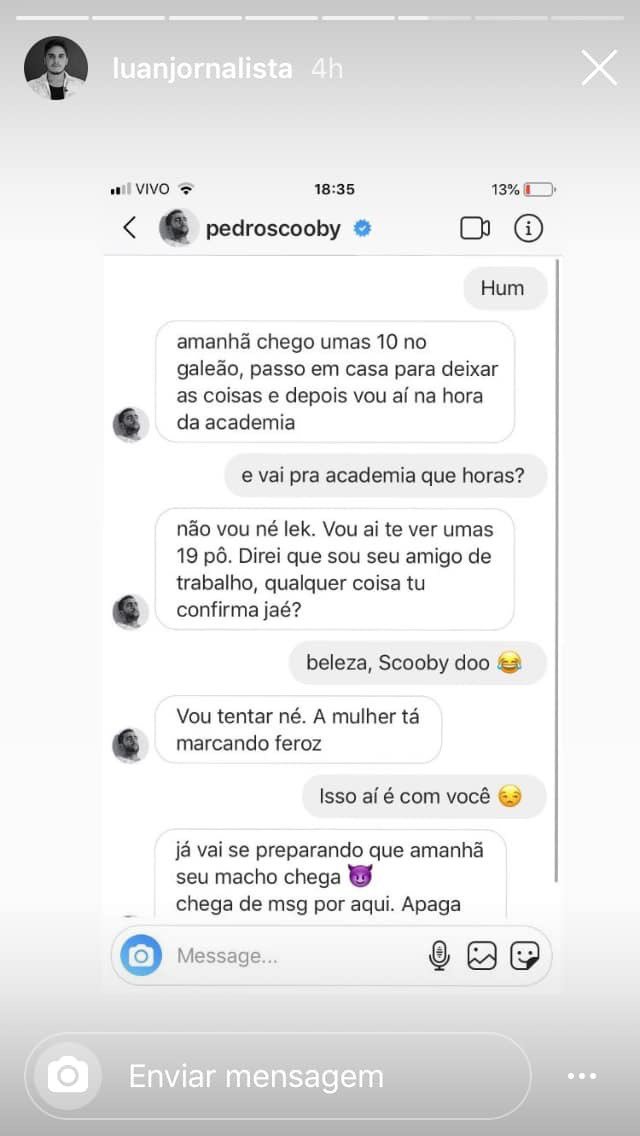The image size is (640, 1136).
Task: Open the camera next to reply field
Action: (x=68, y=1076)
